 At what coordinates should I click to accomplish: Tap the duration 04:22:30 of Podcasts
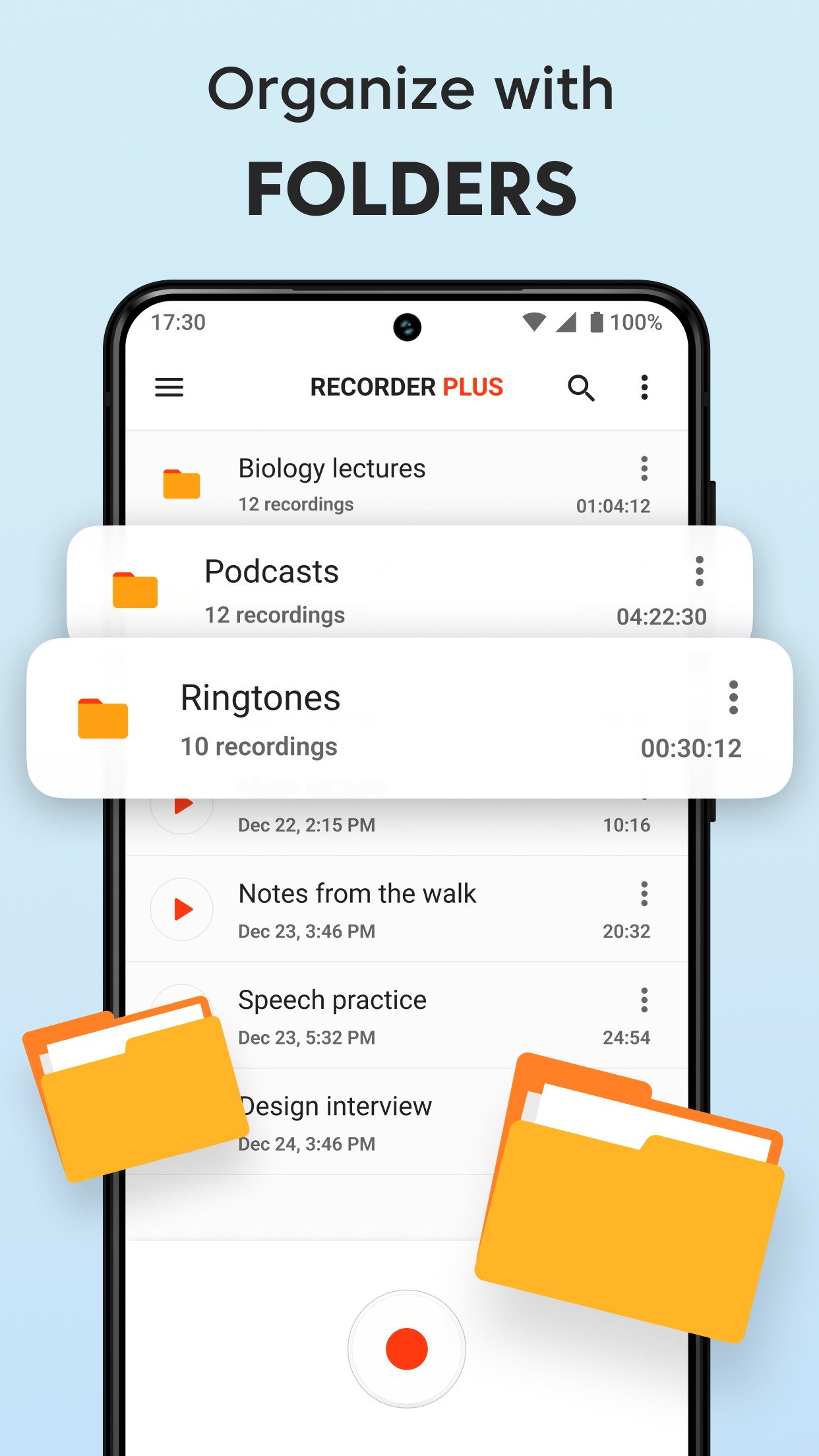click(661, 615)
